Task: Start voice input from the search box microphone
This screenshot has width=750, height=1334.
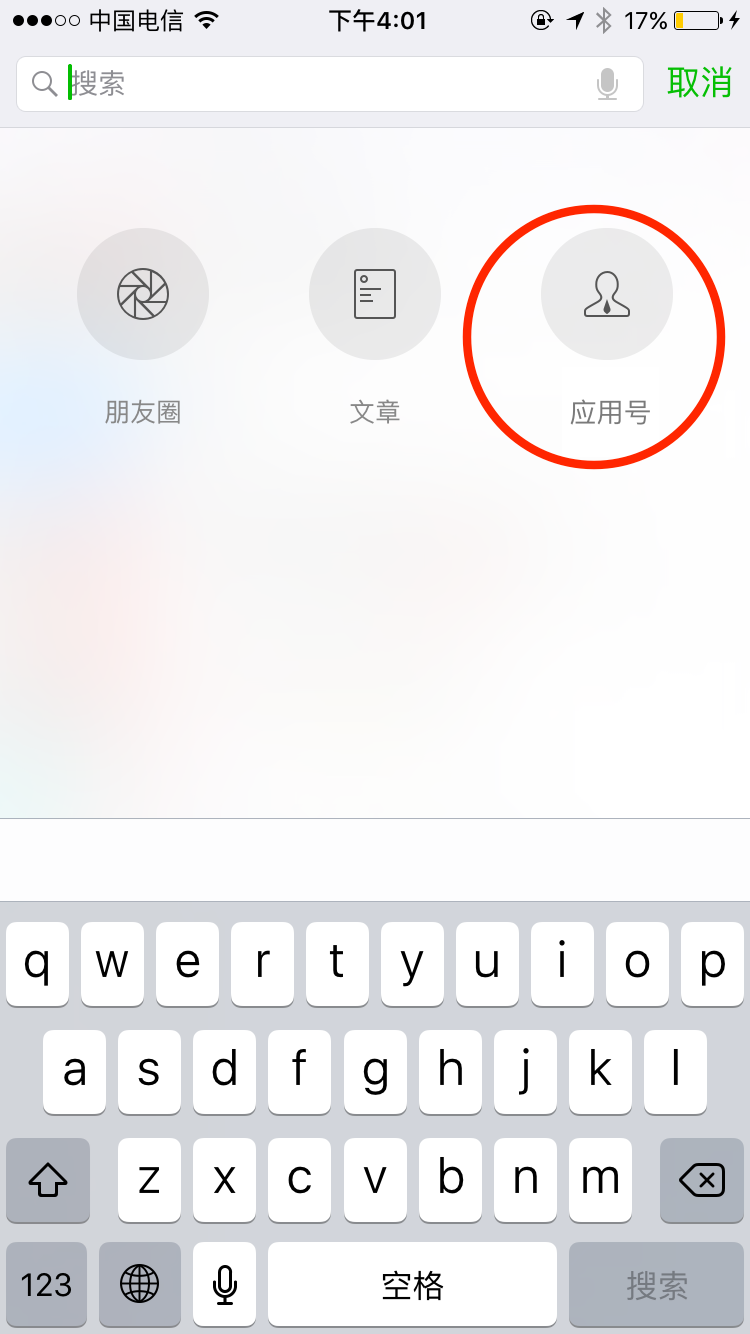Action: pyautogui.click(x=607, y=84)
